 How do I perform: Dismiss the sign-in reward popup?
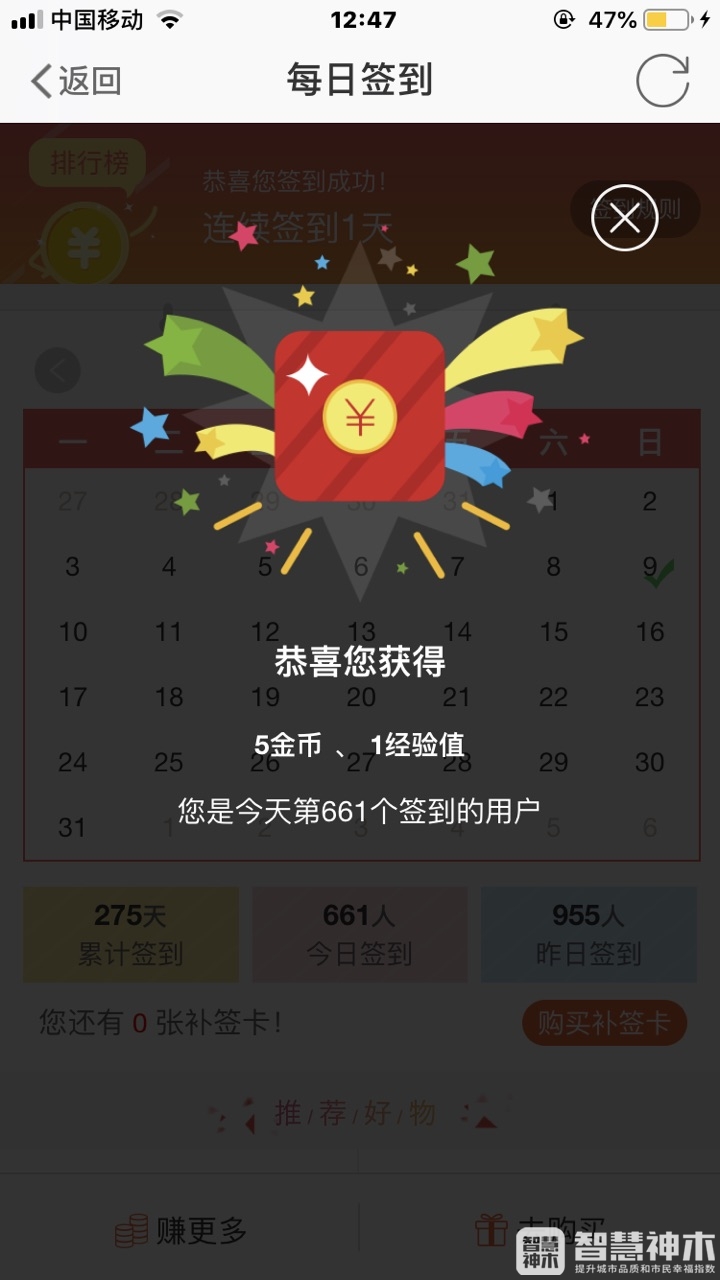[x=624, y=217]
